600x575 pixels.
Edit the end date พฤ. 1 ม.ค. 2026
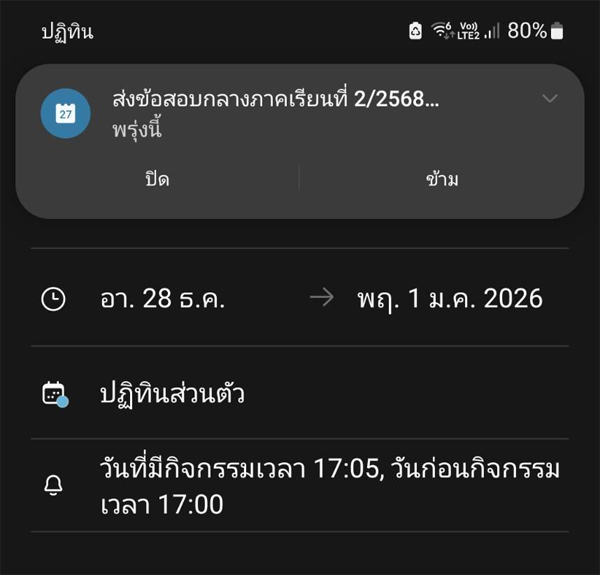[450, 298]
